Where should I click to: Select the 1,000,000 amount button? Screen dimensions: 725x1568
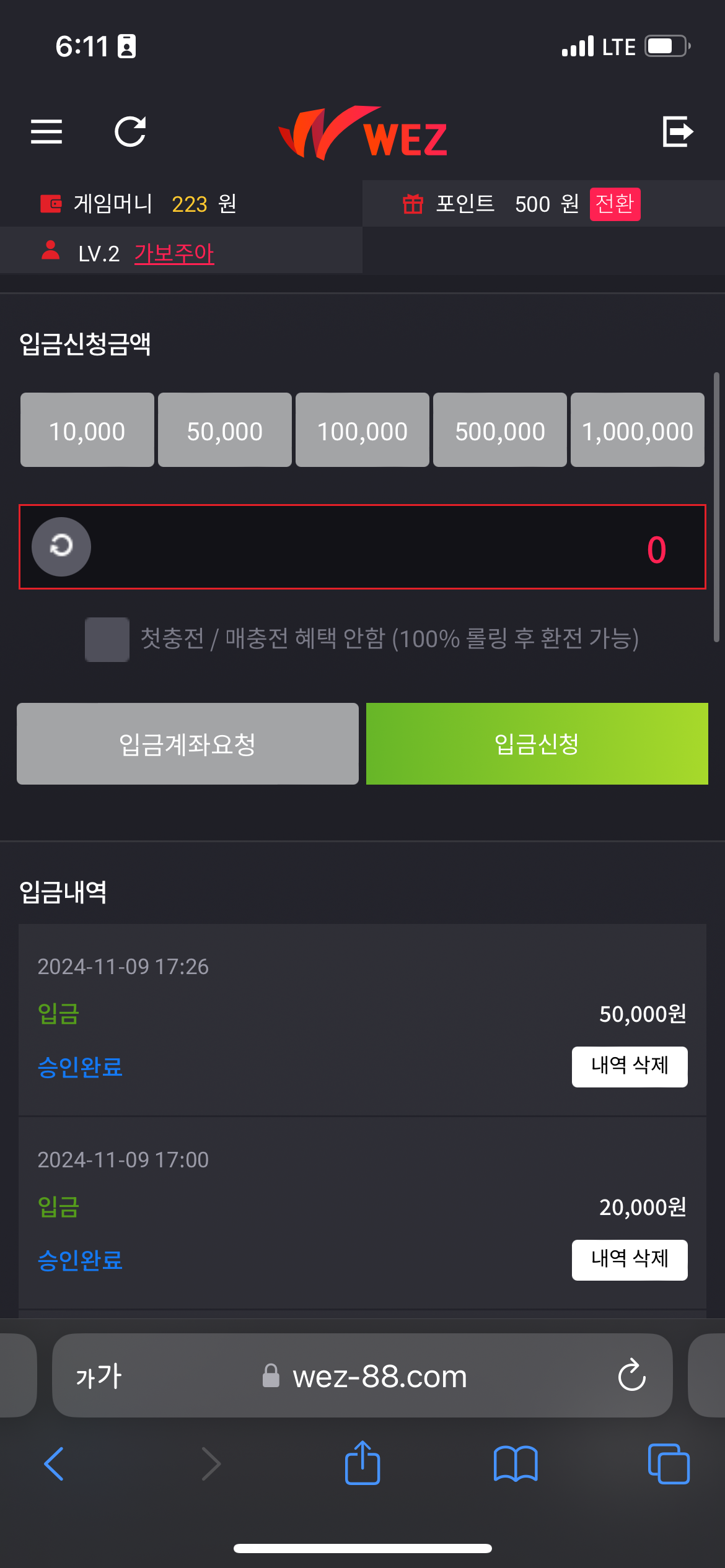click(638, 430)
